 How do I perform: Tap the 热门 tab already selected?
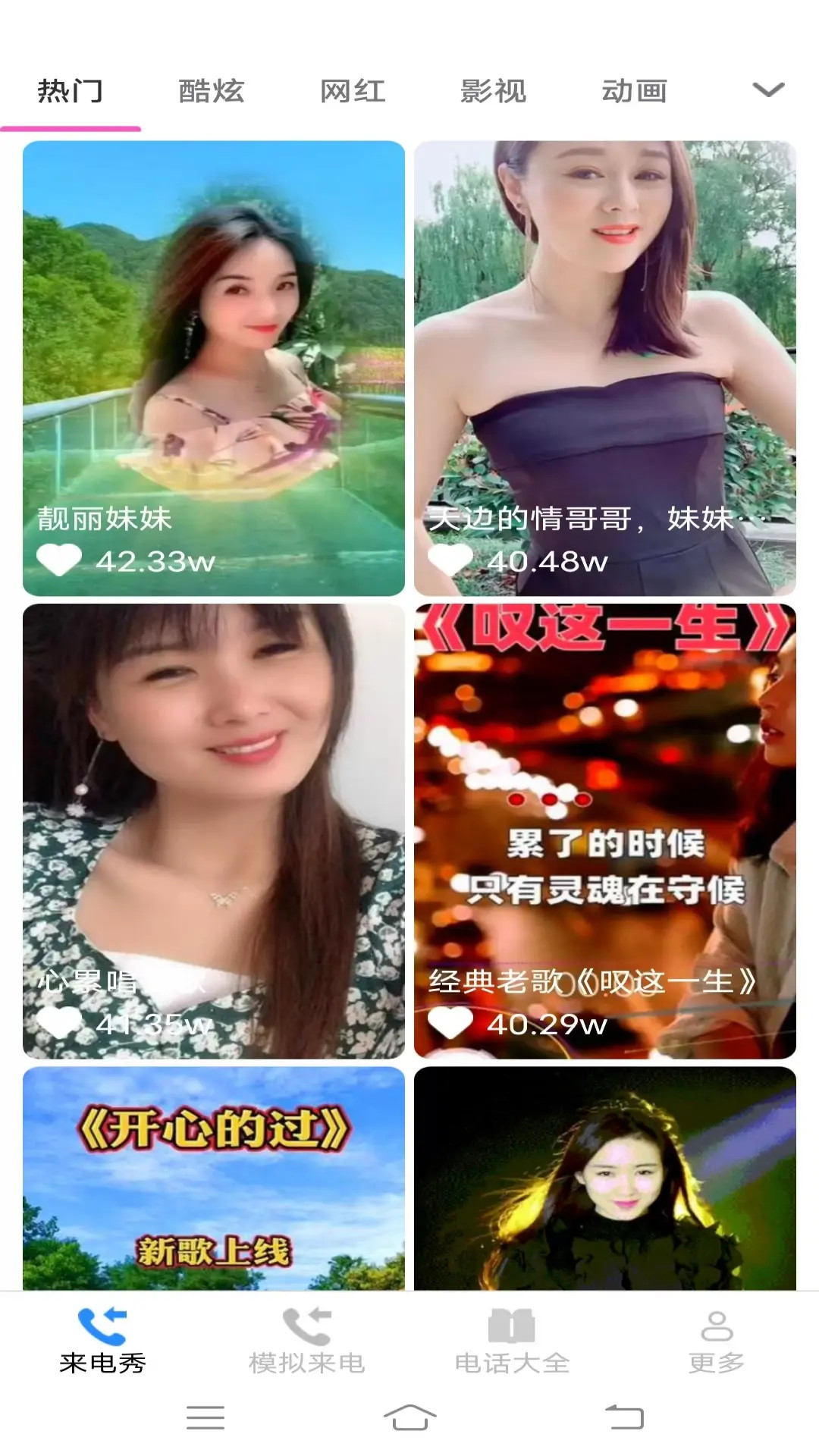tap(72, 89)
